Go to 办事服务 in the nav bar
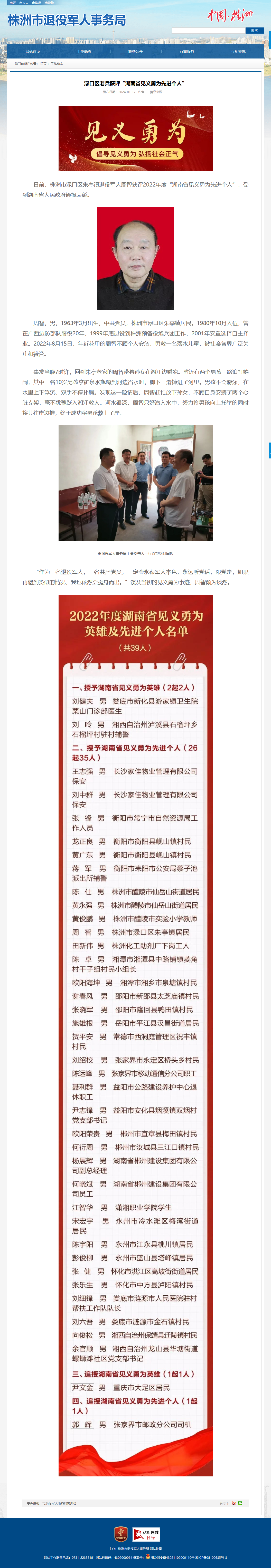This screenshot has width=271, height=1568. pos(186,52)
